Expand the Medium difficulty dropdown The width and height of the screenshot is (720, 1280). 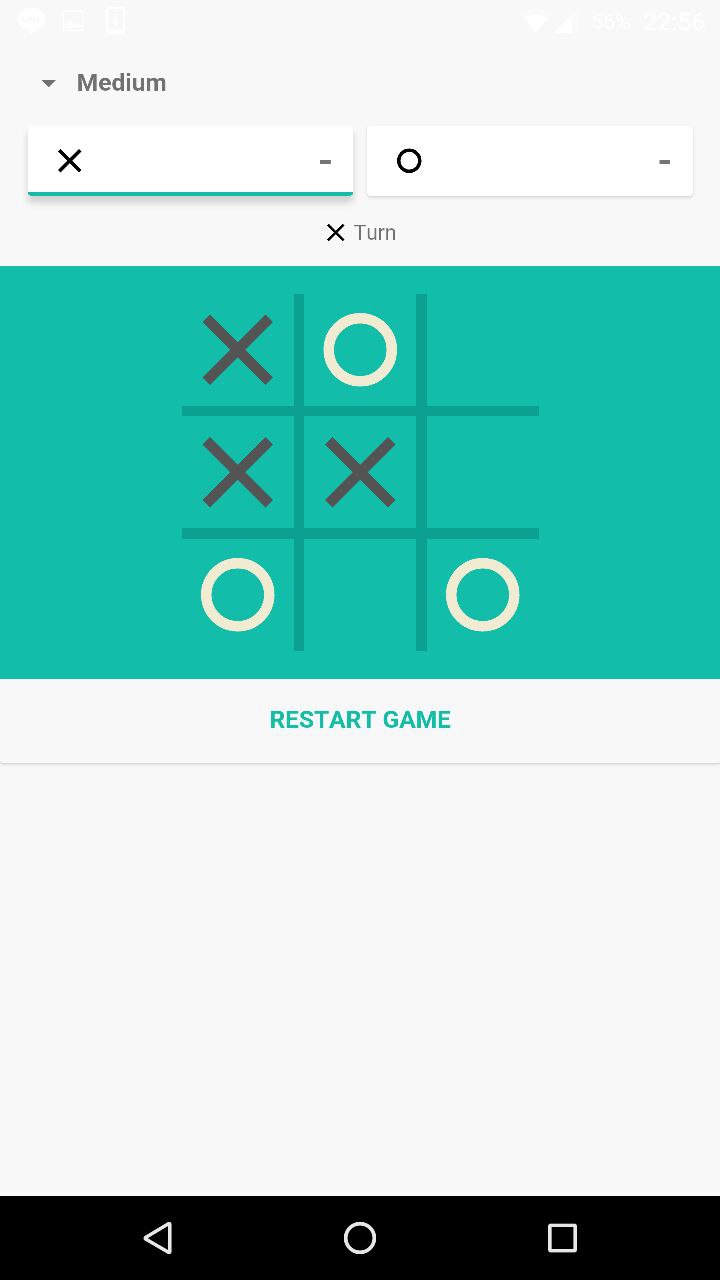(x=103, y=83)
